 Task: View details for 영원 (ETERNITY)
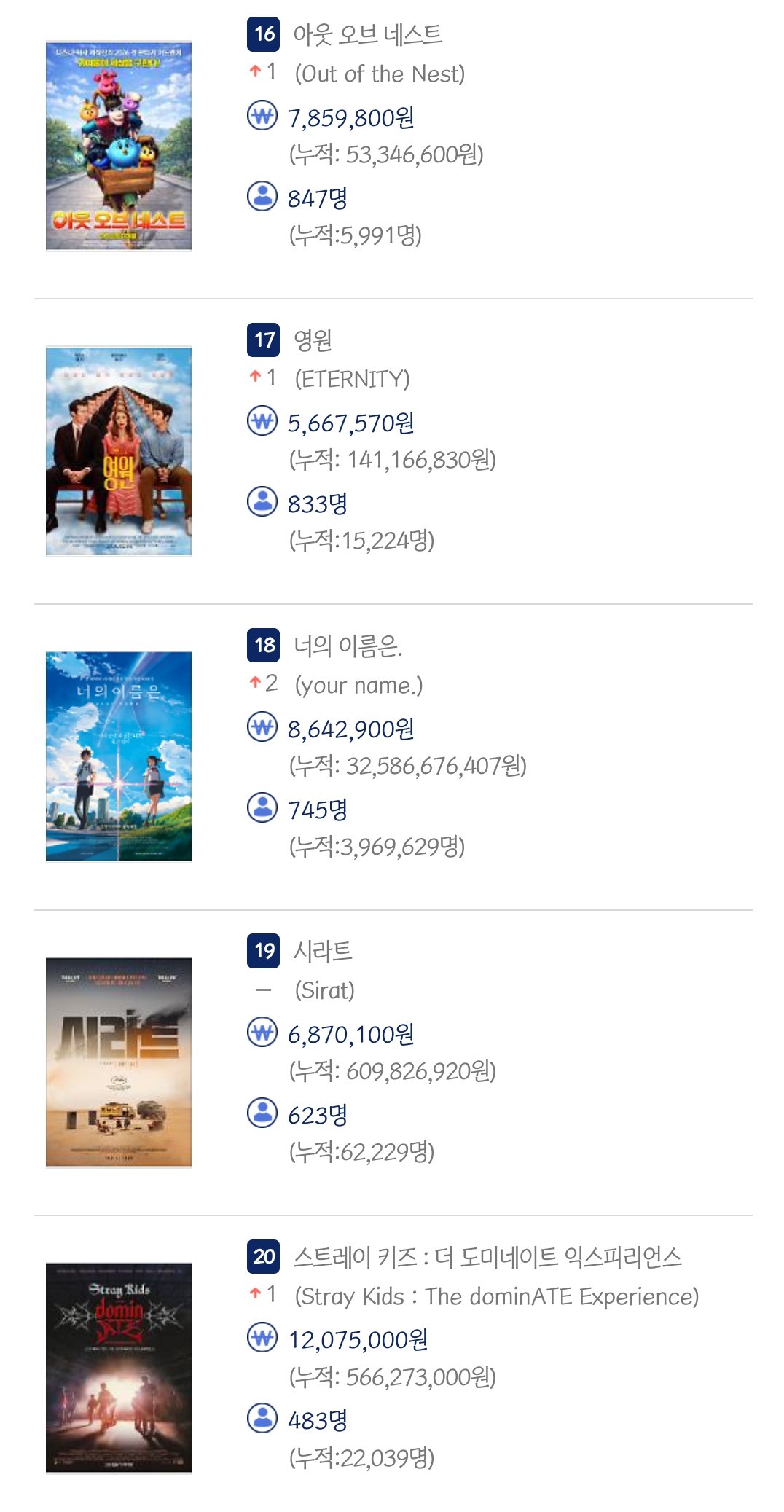(x=313, y=340)
